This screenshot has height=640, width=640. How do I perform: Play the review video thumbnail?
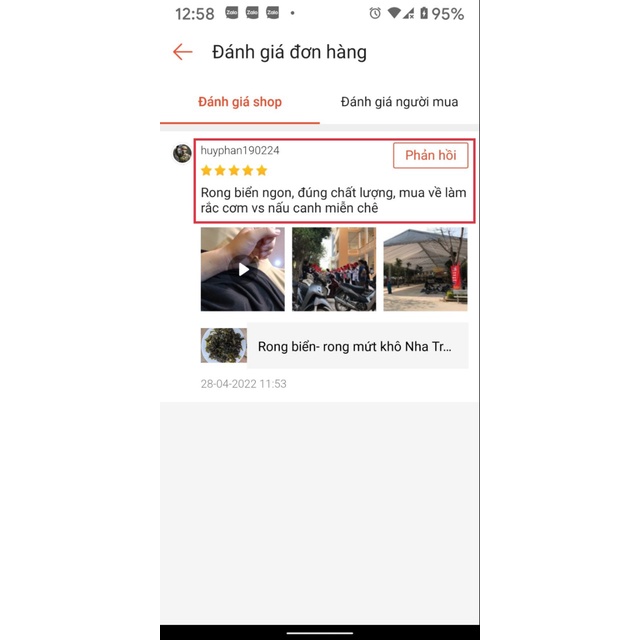(x=243, y=269)
